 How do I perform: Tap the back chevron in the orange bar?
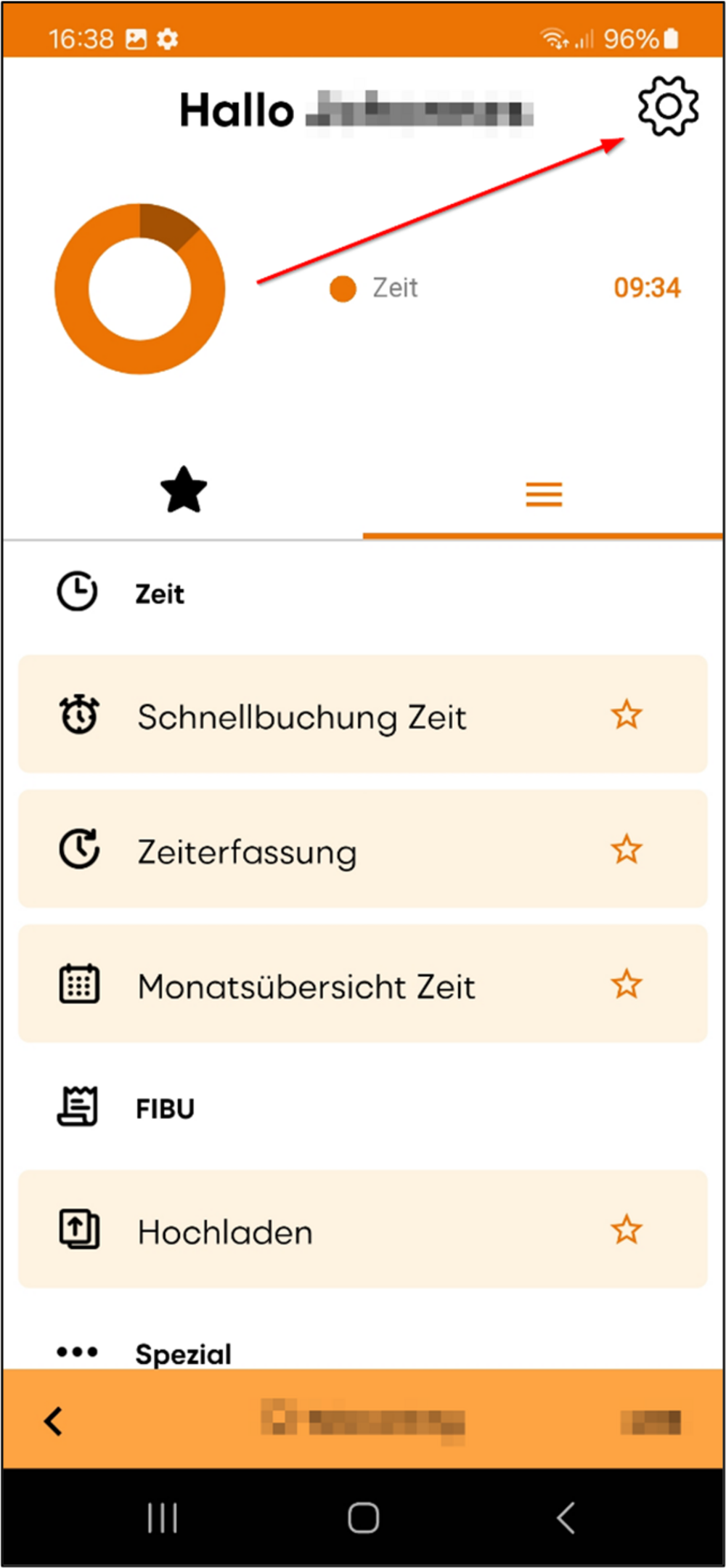click(x=53, y=1421)
